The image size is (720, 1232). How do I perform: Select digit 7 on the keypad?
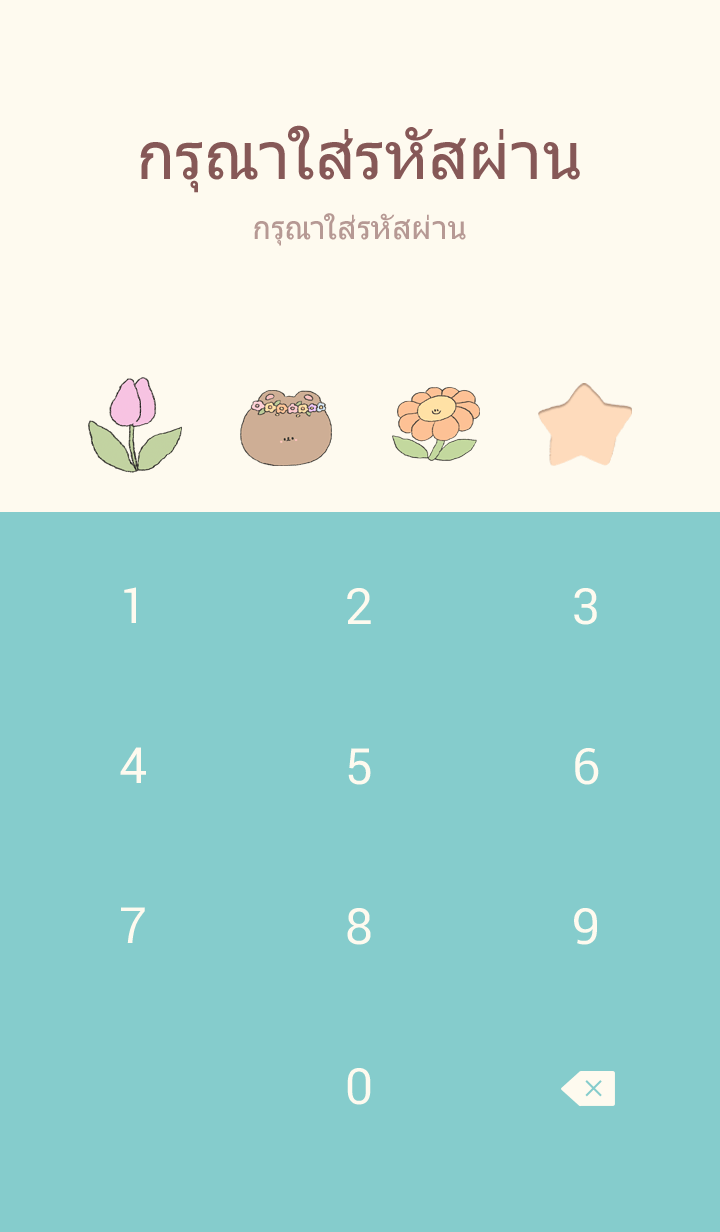[132, 927]
